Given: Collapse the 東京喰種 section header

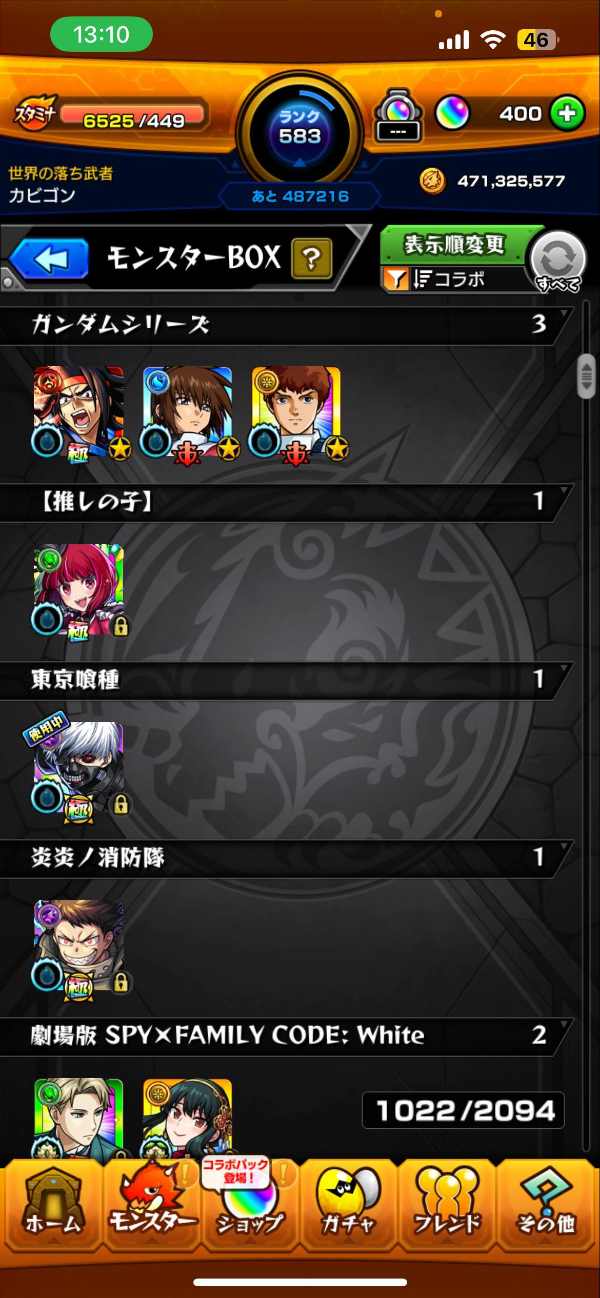Looking at the screenshot, I should pos(290,680).
